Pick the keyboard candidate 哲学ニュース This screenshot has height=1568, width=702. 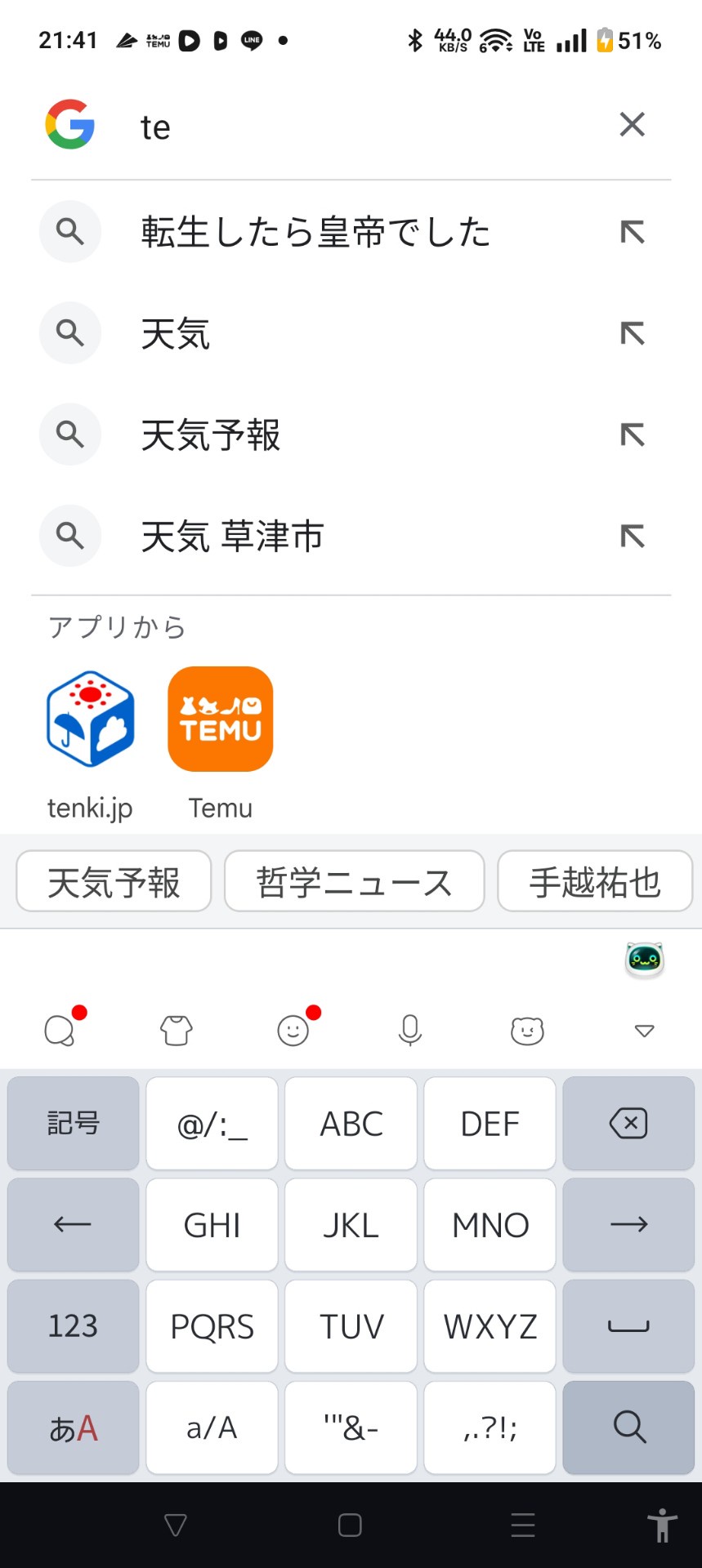pos(354,881)
